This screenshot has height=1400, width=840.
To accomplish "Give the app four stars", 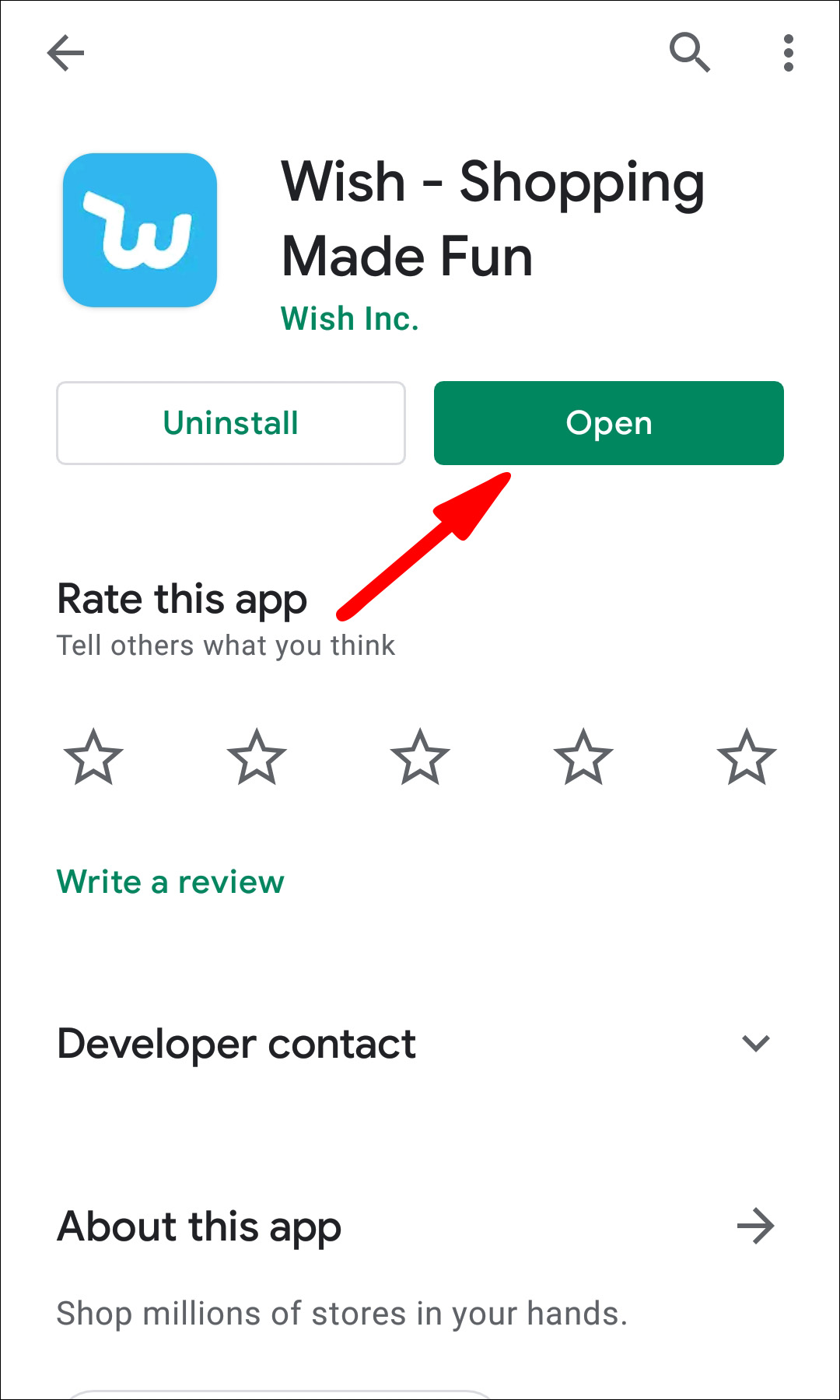I will (583, 757).
